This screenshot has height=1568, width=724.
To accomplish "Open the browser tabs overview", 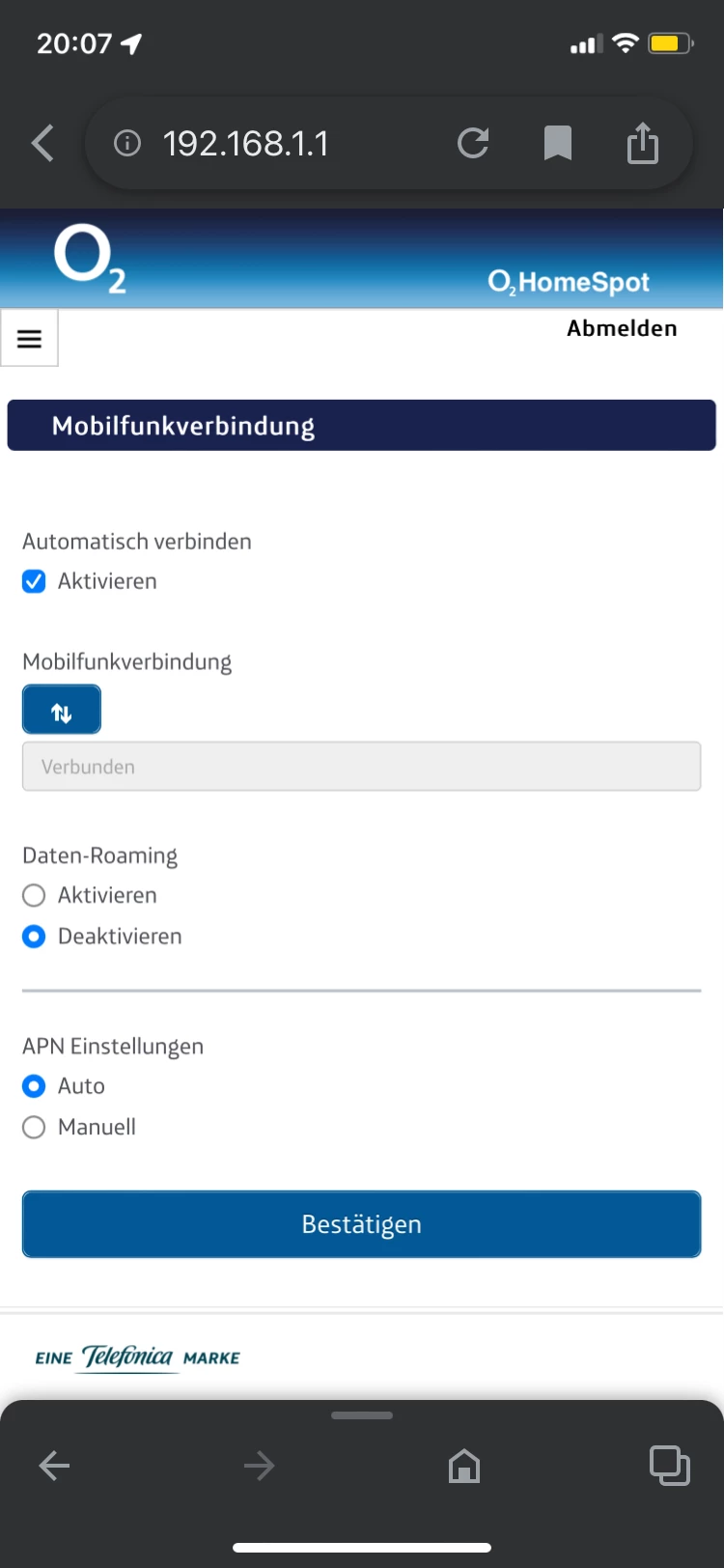I will [x=669, y=1466].
